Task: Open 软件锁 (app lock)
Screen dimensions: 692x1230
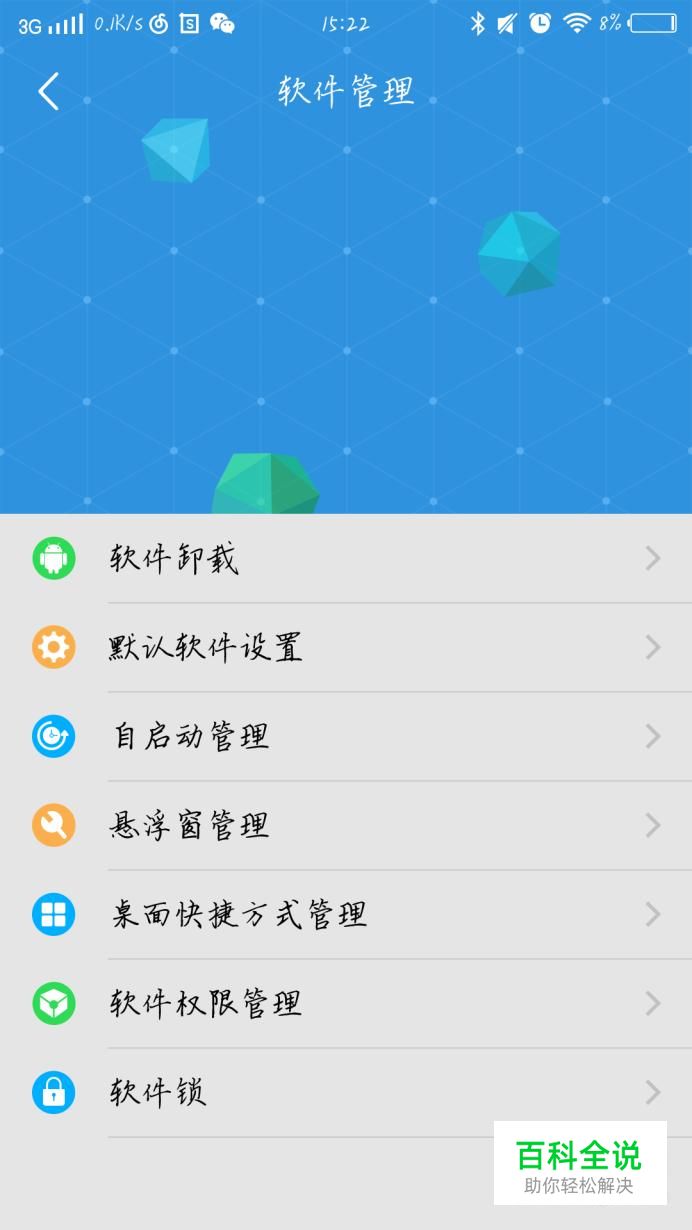Action: pyautogui.click(x=346, y=1093)
